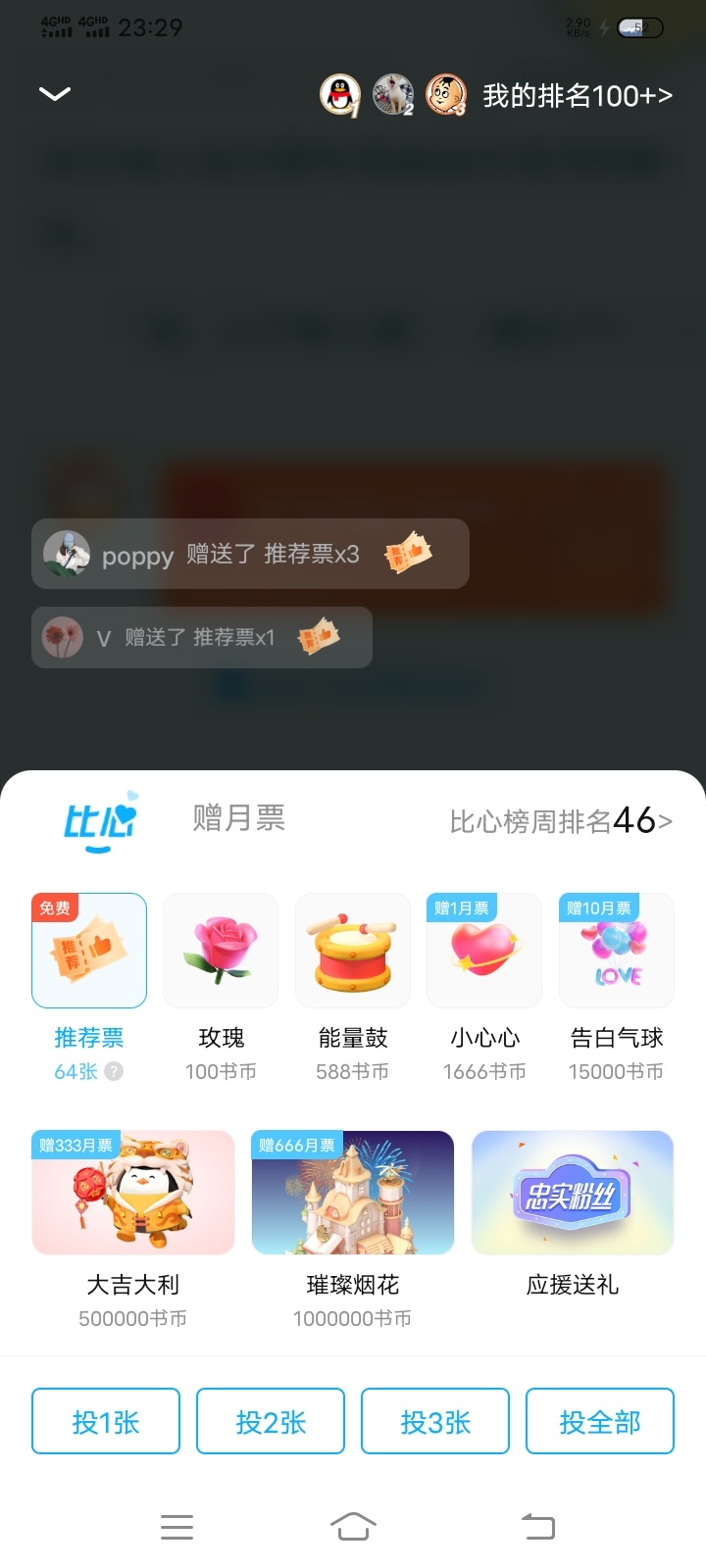
Task: Select the 大吉大利 gift card
Action: 133,1193
